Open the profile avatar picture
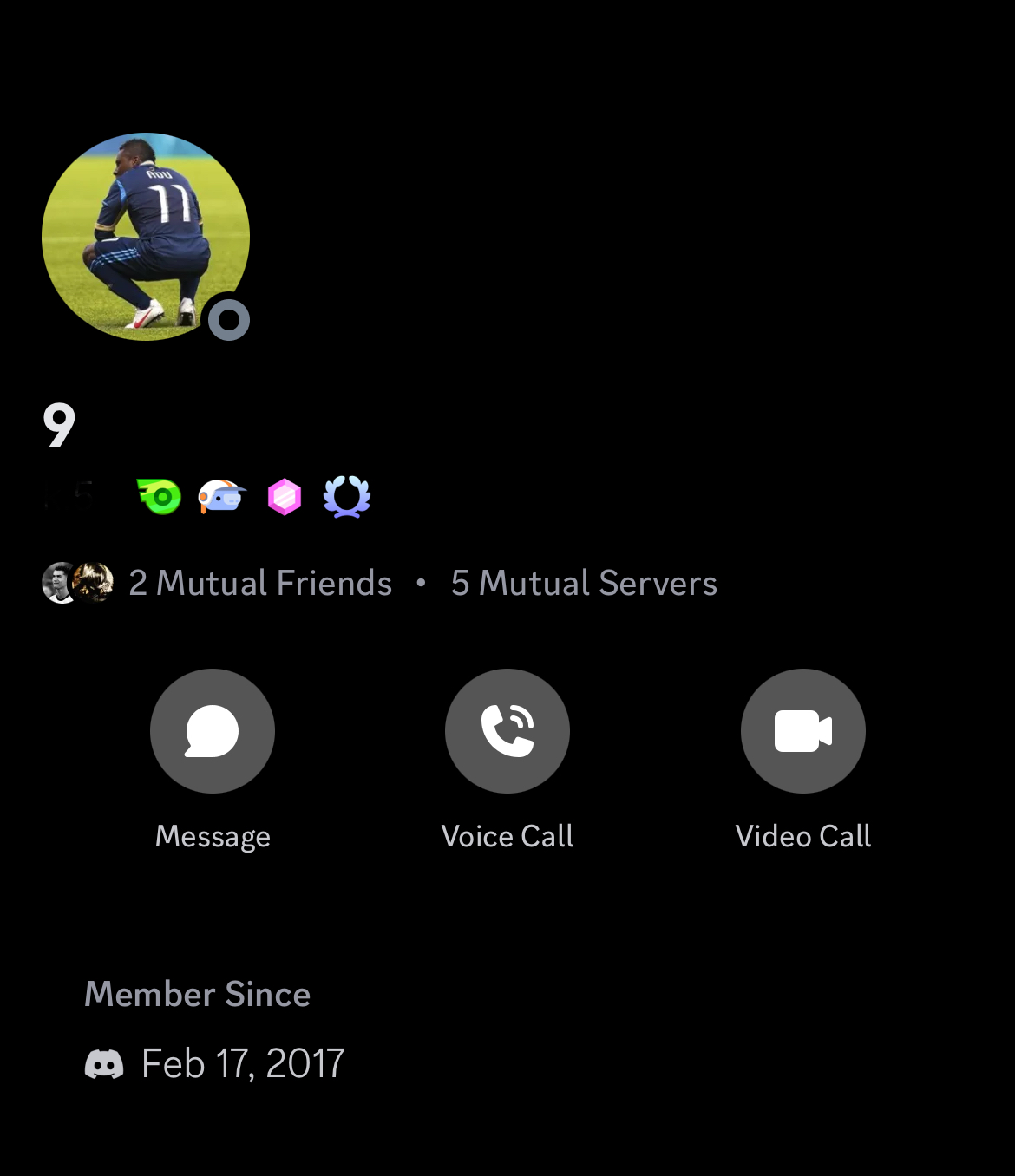1015x1176 pixels. tap(146, 236)
